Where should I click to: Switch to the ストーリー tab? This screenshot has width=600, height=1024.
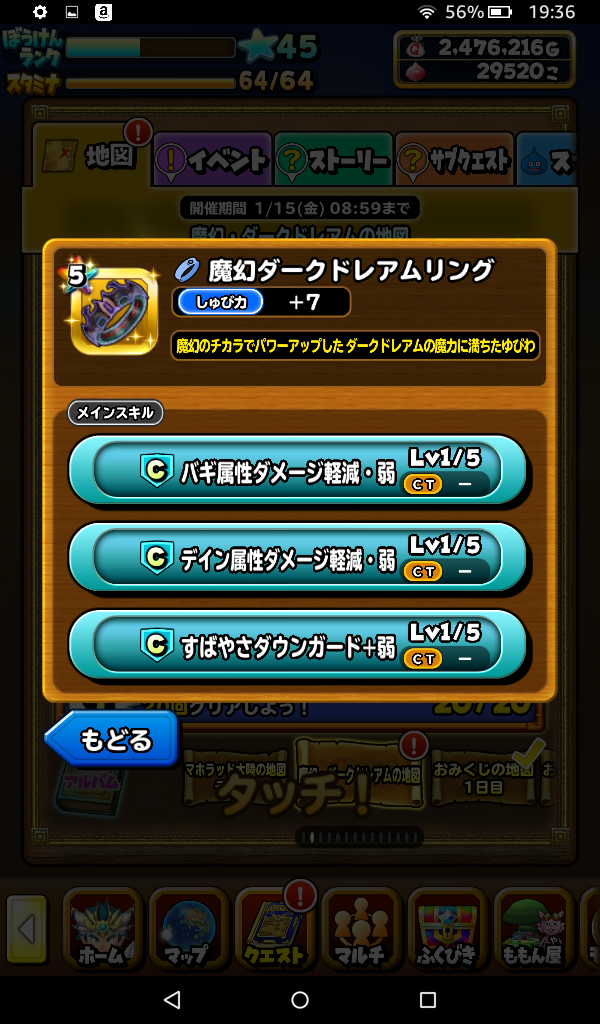pos(333,160)
